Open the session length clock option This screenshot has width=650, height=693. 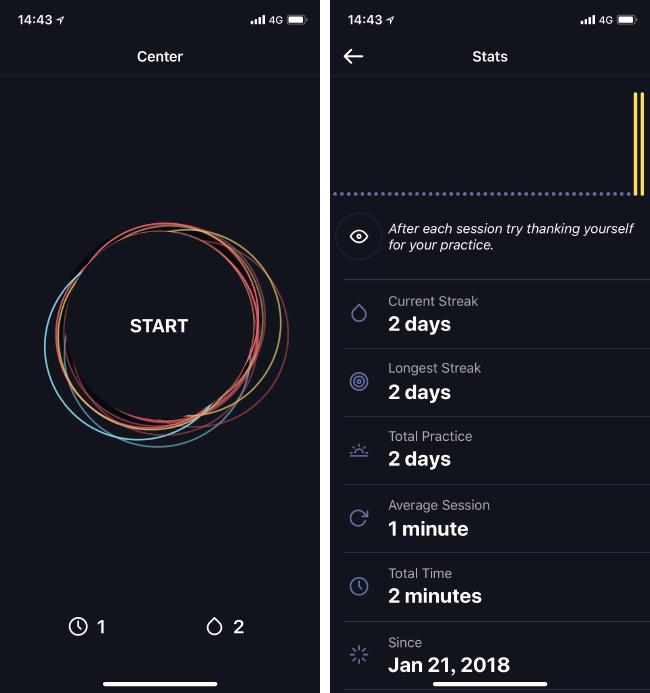(86, 627)
